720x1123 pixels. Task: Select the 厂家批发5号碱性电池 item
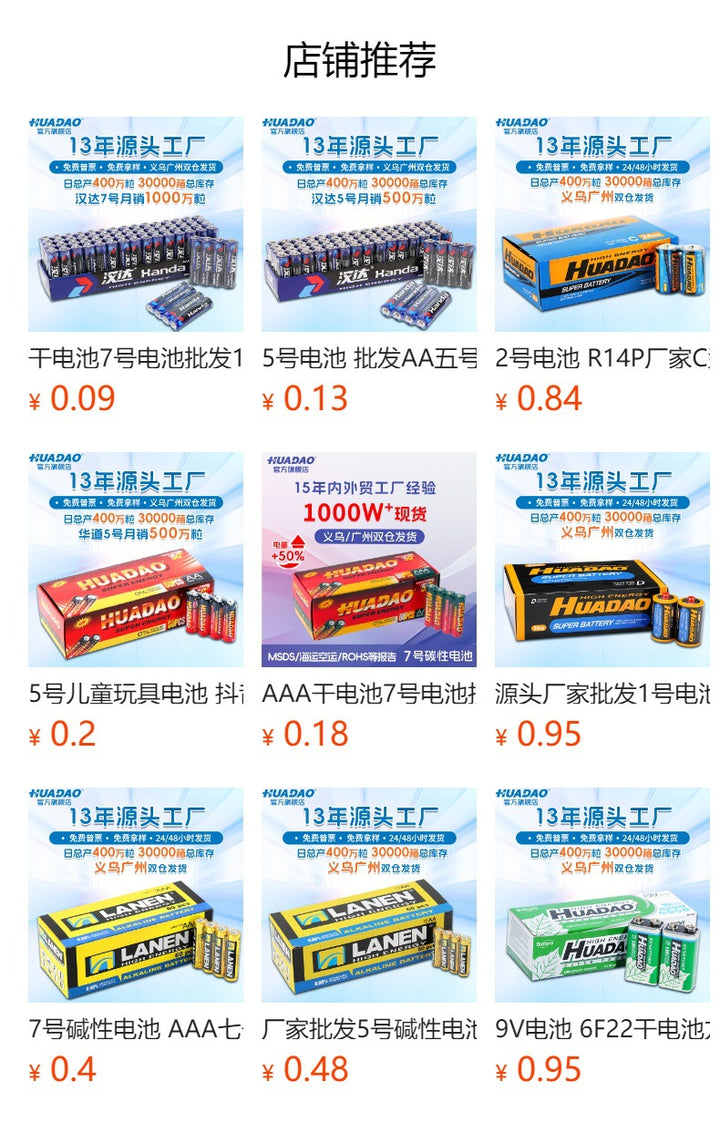coord(369,895)
